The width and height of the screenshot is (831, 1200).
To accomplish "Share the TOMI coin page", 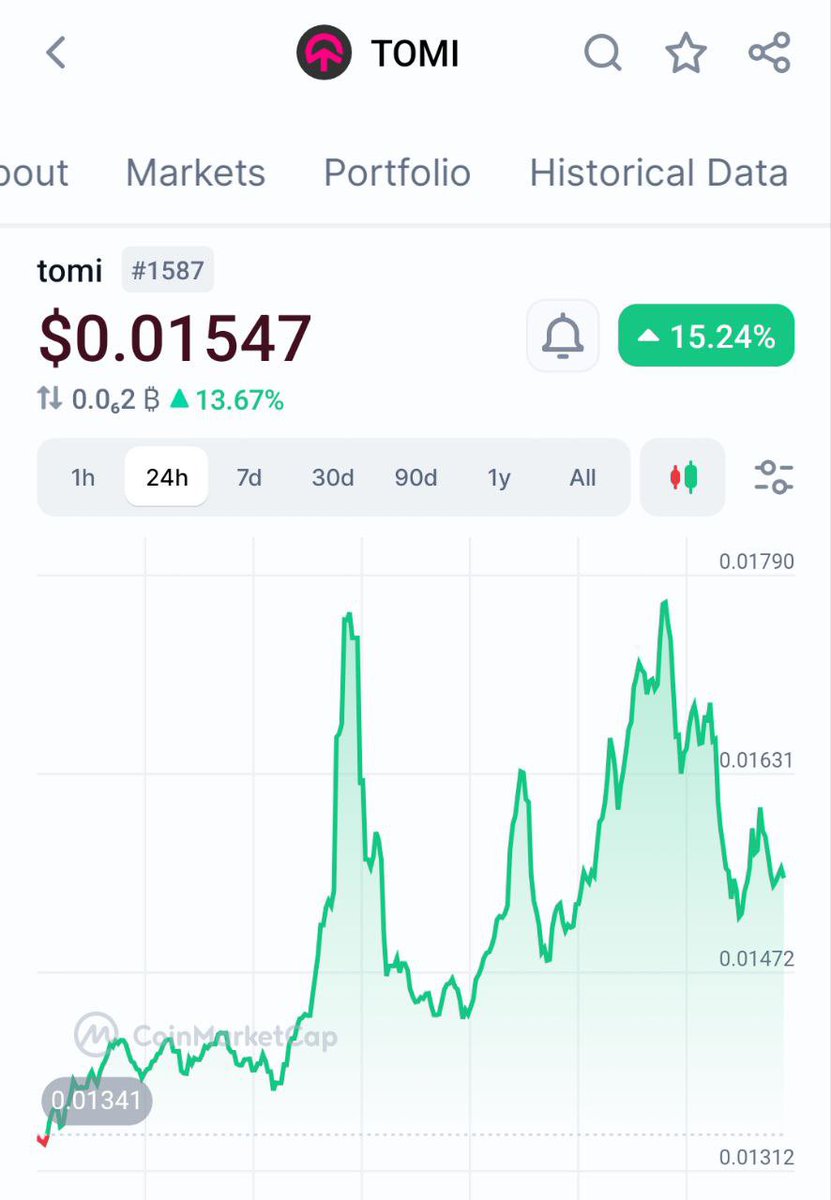I will click(769, 53).
